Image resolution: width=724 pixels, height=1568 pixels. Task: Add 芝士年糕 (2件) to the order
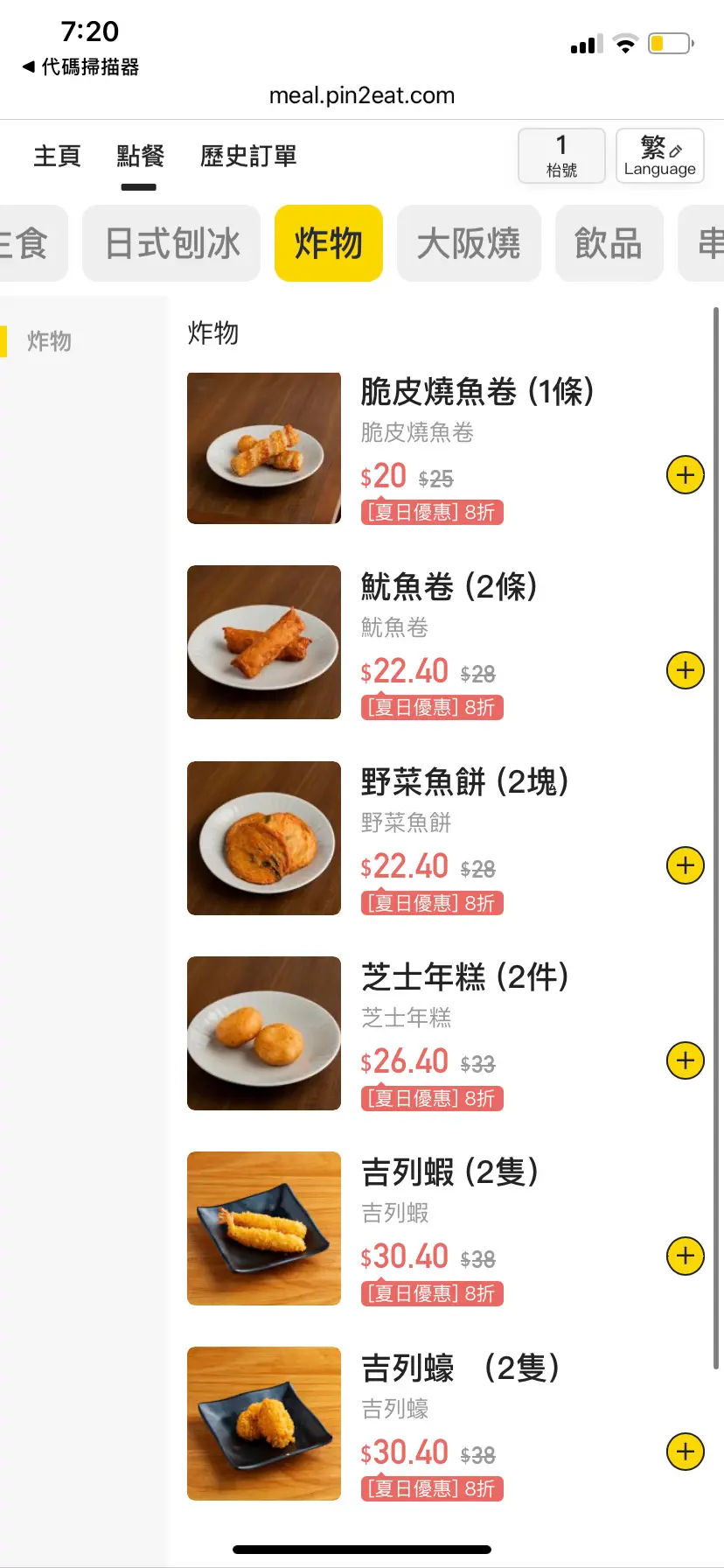(685, 1061)
